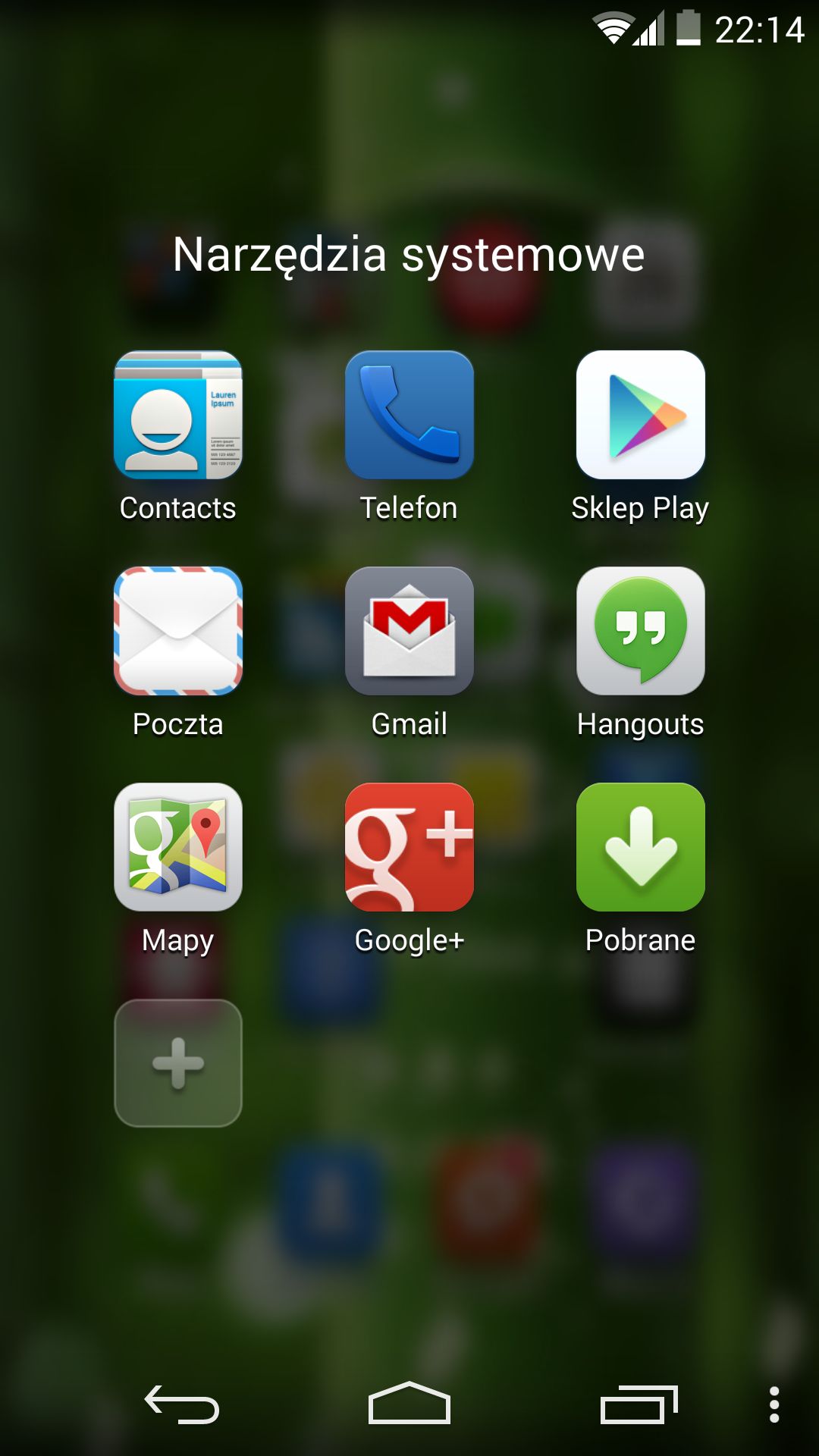Add an app with the plus tile
The width and height of the screenshot is (819, 1456).
[x=178, y=1063]
